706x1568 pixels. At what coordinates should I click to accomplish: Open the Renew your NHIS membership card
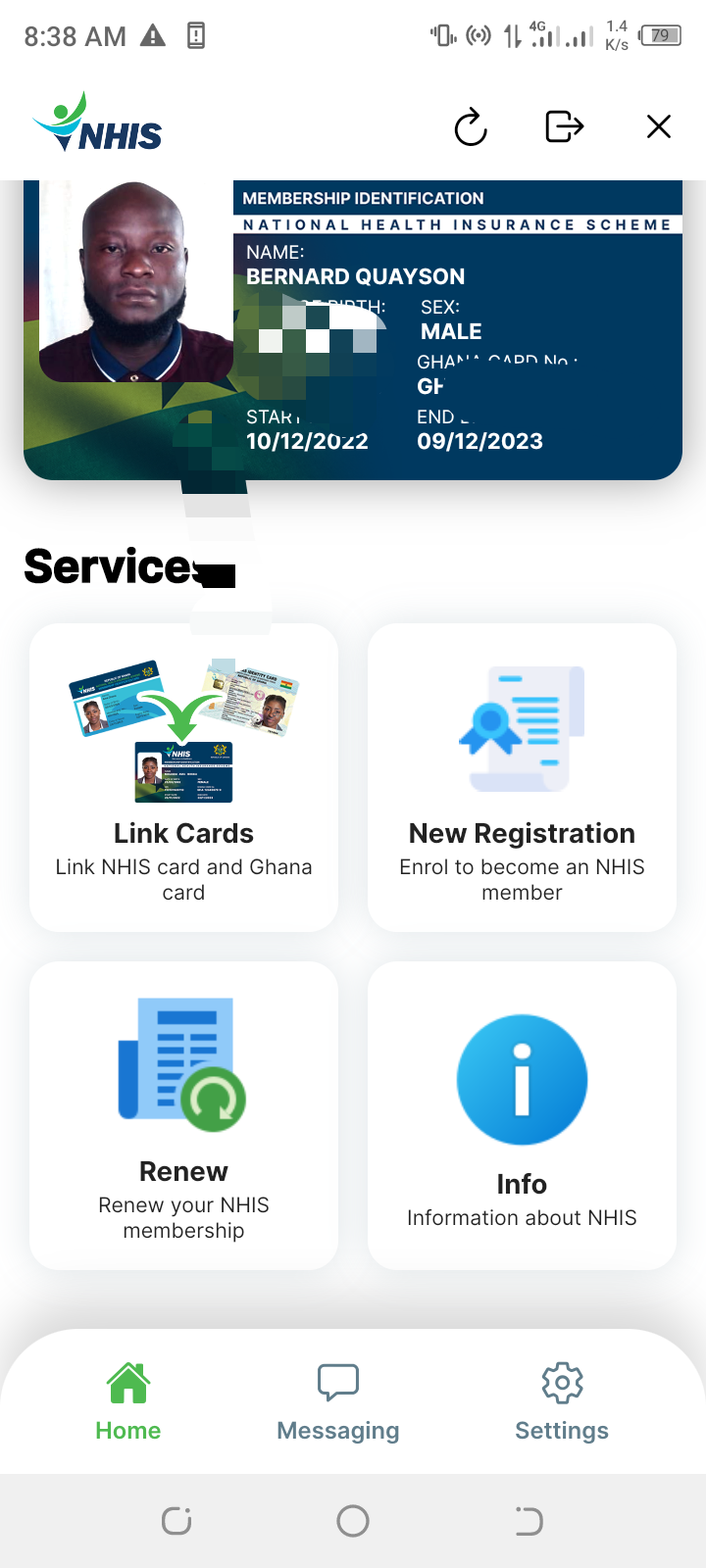coord(183,1117)
